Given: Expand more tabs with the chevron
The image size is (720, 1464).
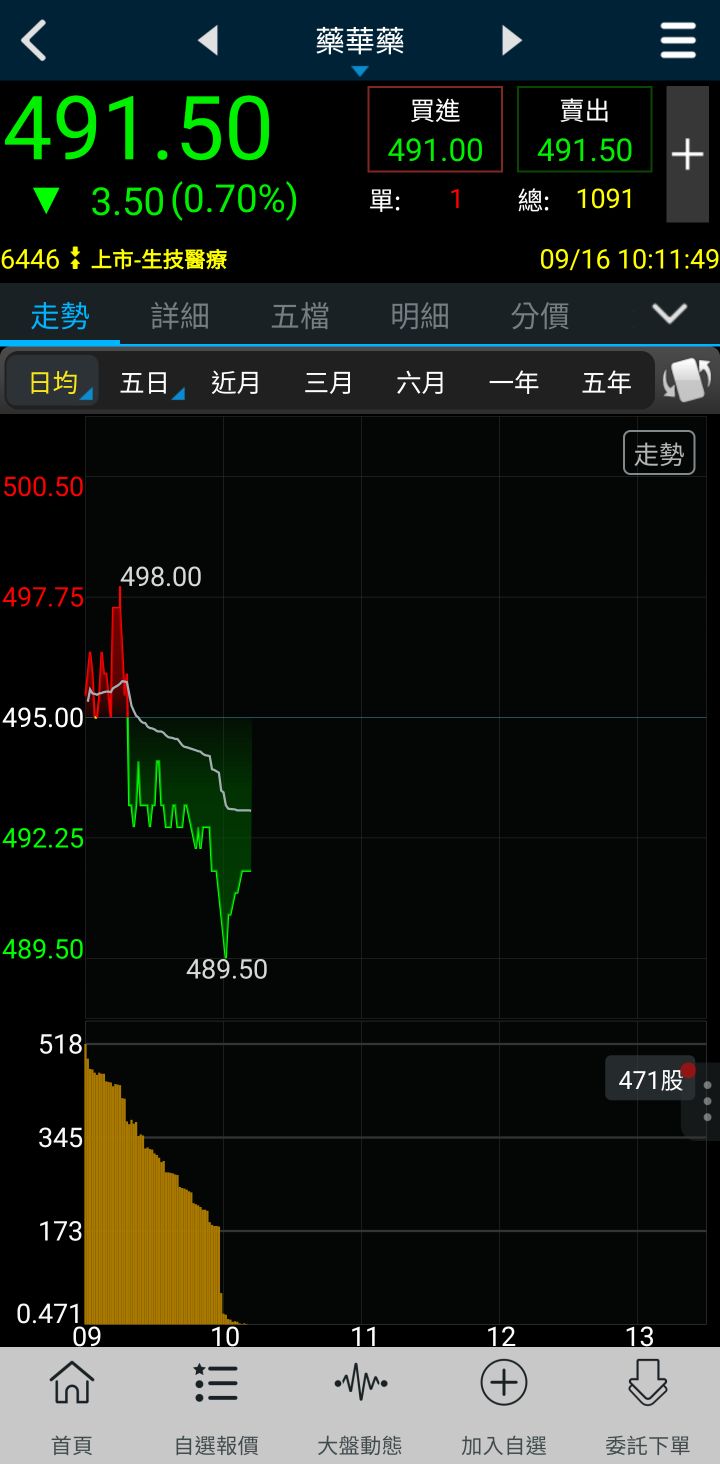Looking at the screenshot, I should (669, 314).
